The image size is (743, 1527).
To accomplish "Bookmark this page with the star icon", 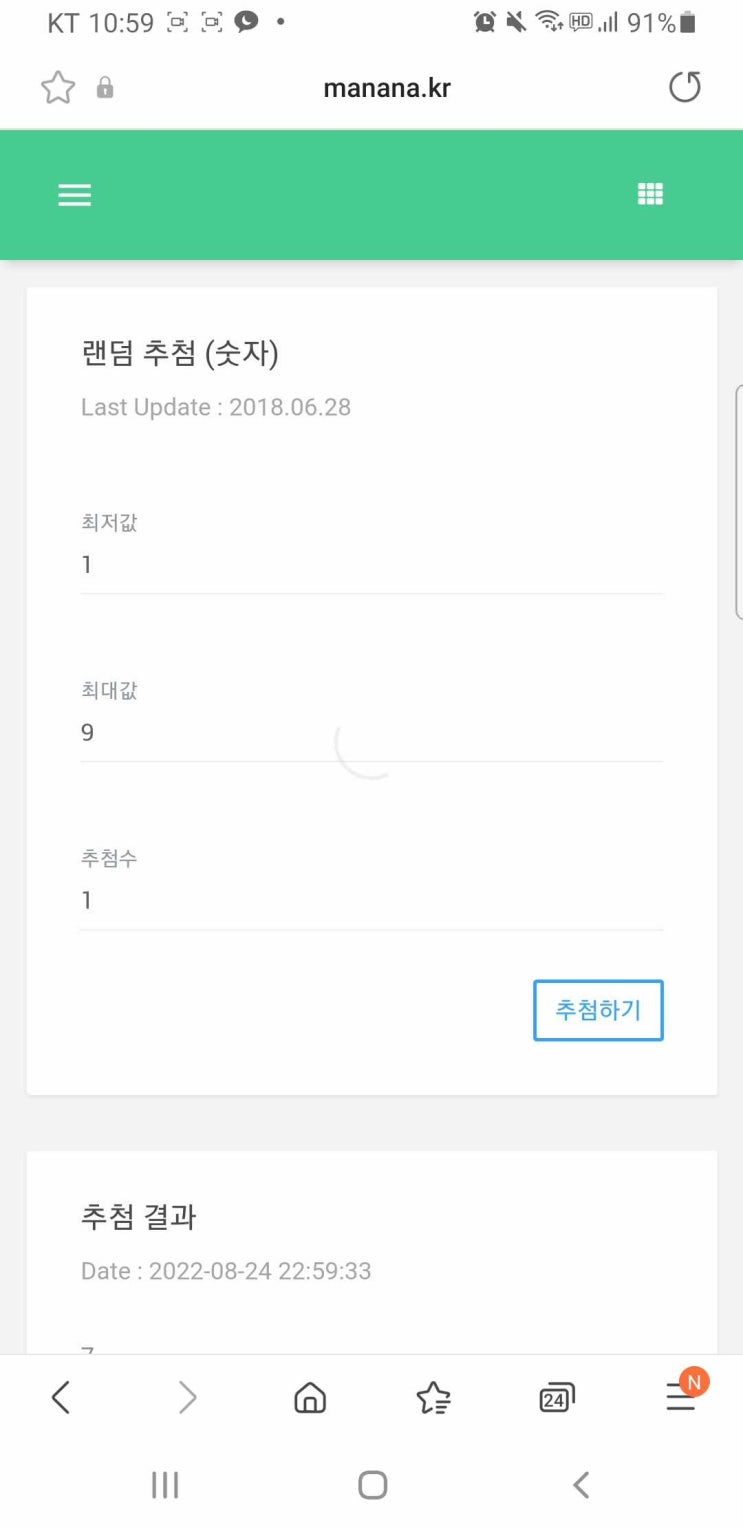I will [x=58, y=88].
